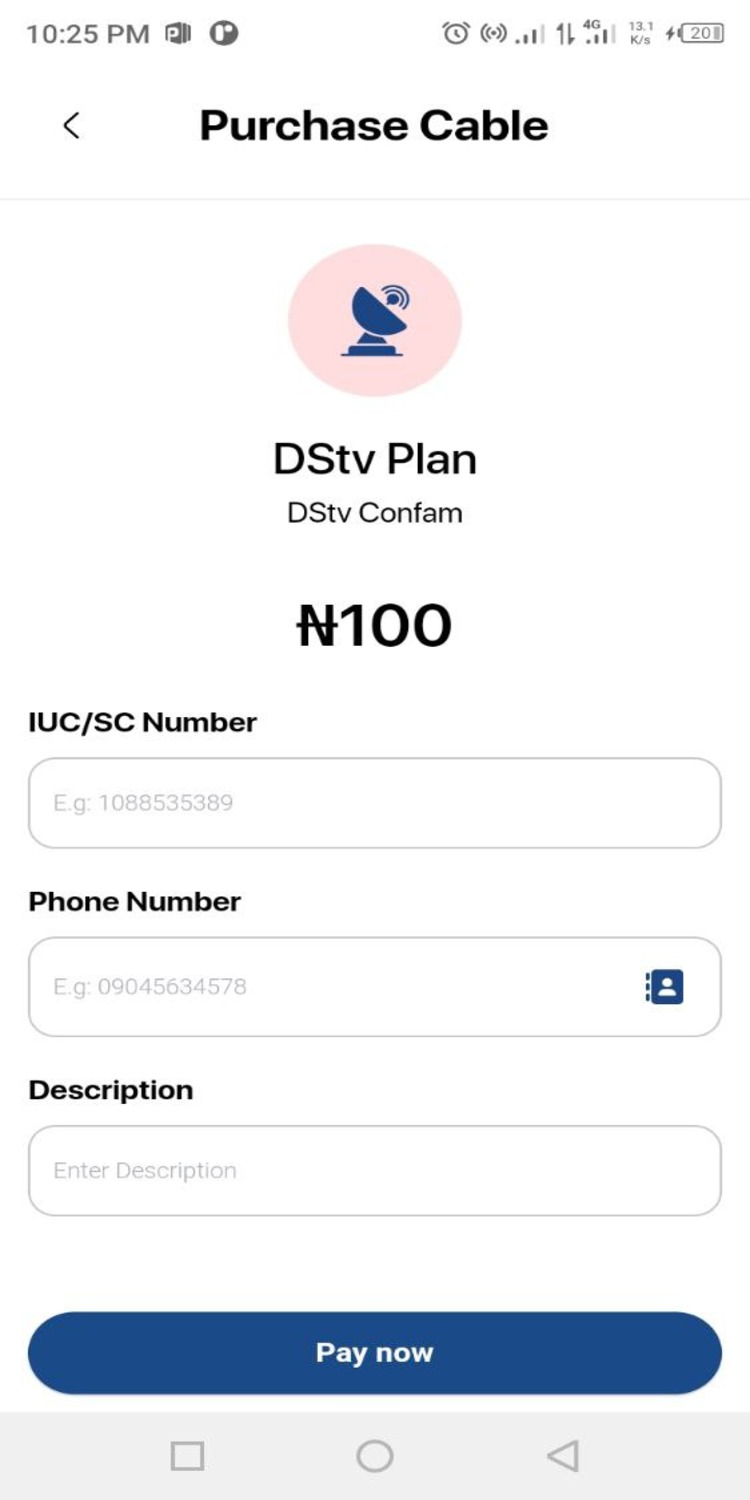Image resolution: width=750 pixels, height=1500 pixels.
Task: Open recent apps from navigation bar
Action: [x=187, y=1456]
